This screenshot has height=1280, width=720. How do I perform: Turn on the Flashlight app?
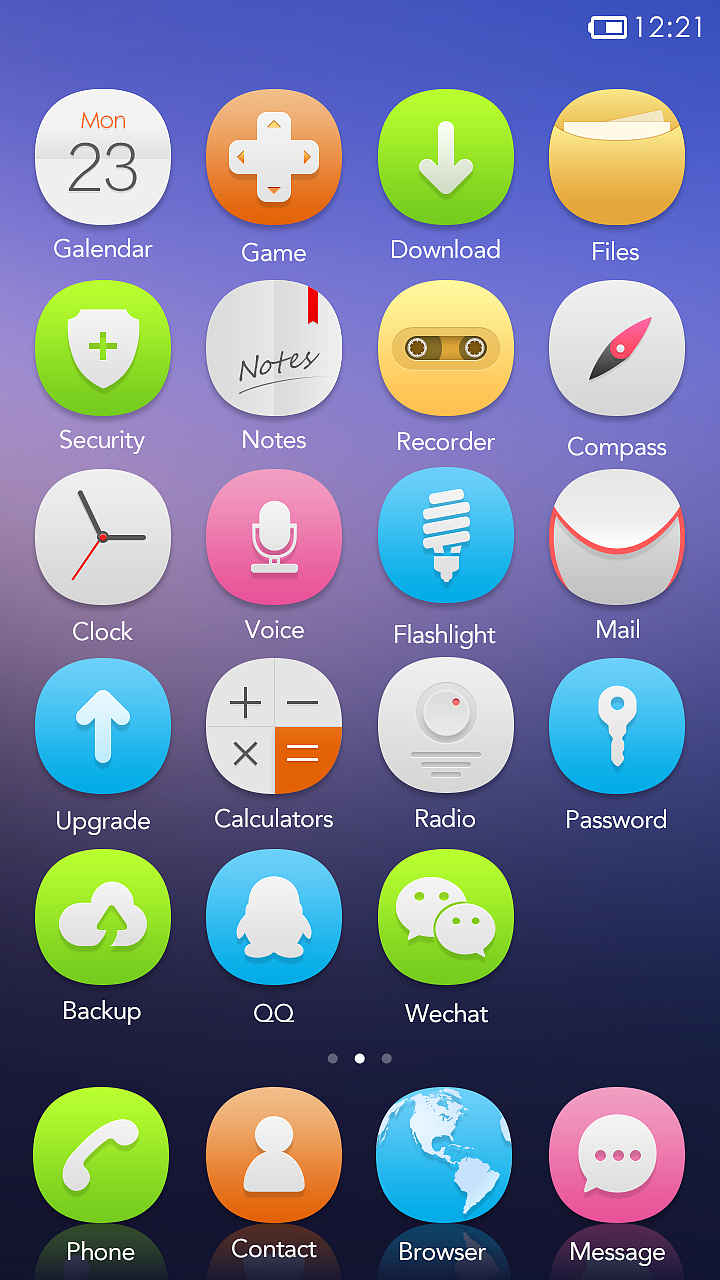(x=445, y=537)
